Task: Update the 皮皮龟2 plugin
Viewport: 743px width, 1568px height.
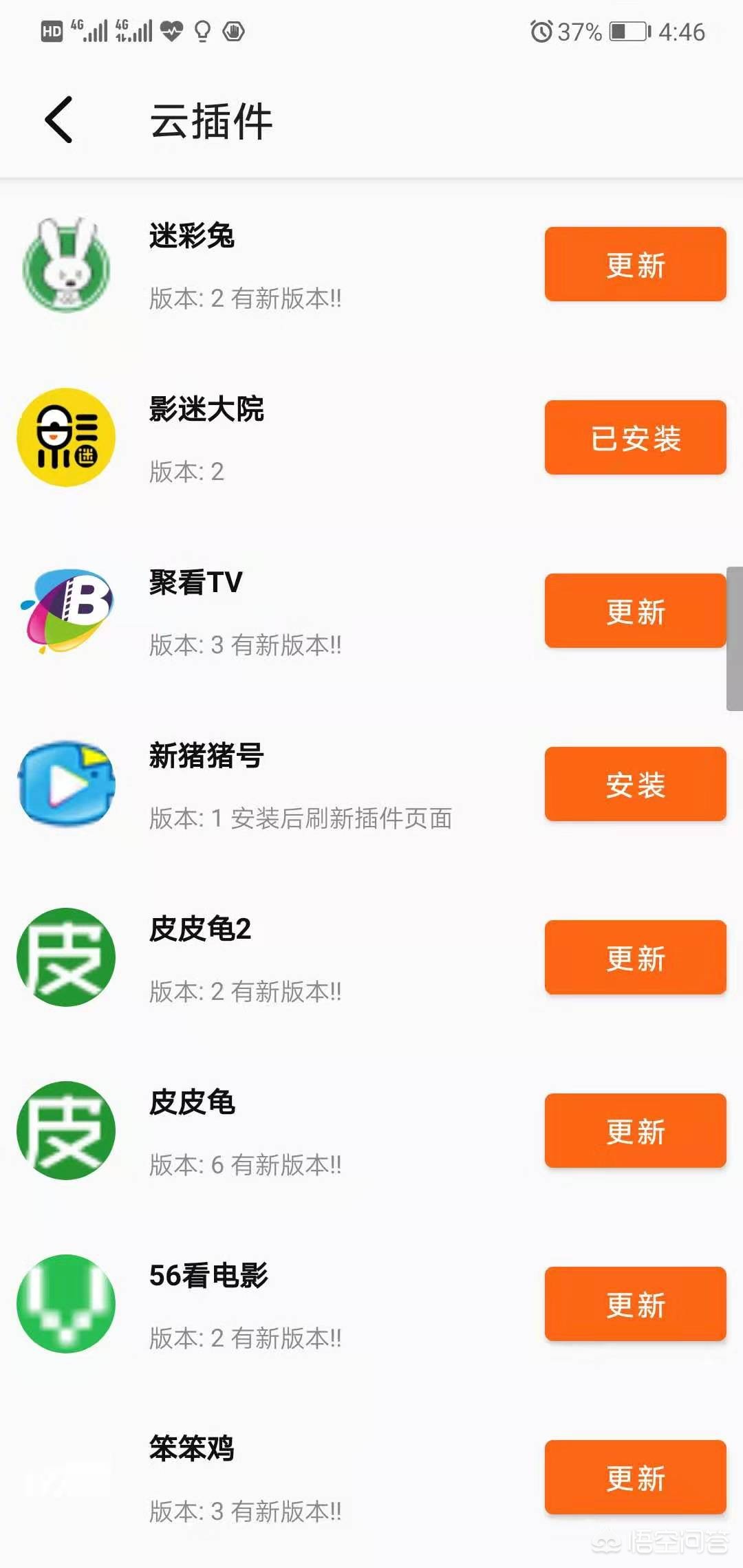Action: tap(635, 957)
